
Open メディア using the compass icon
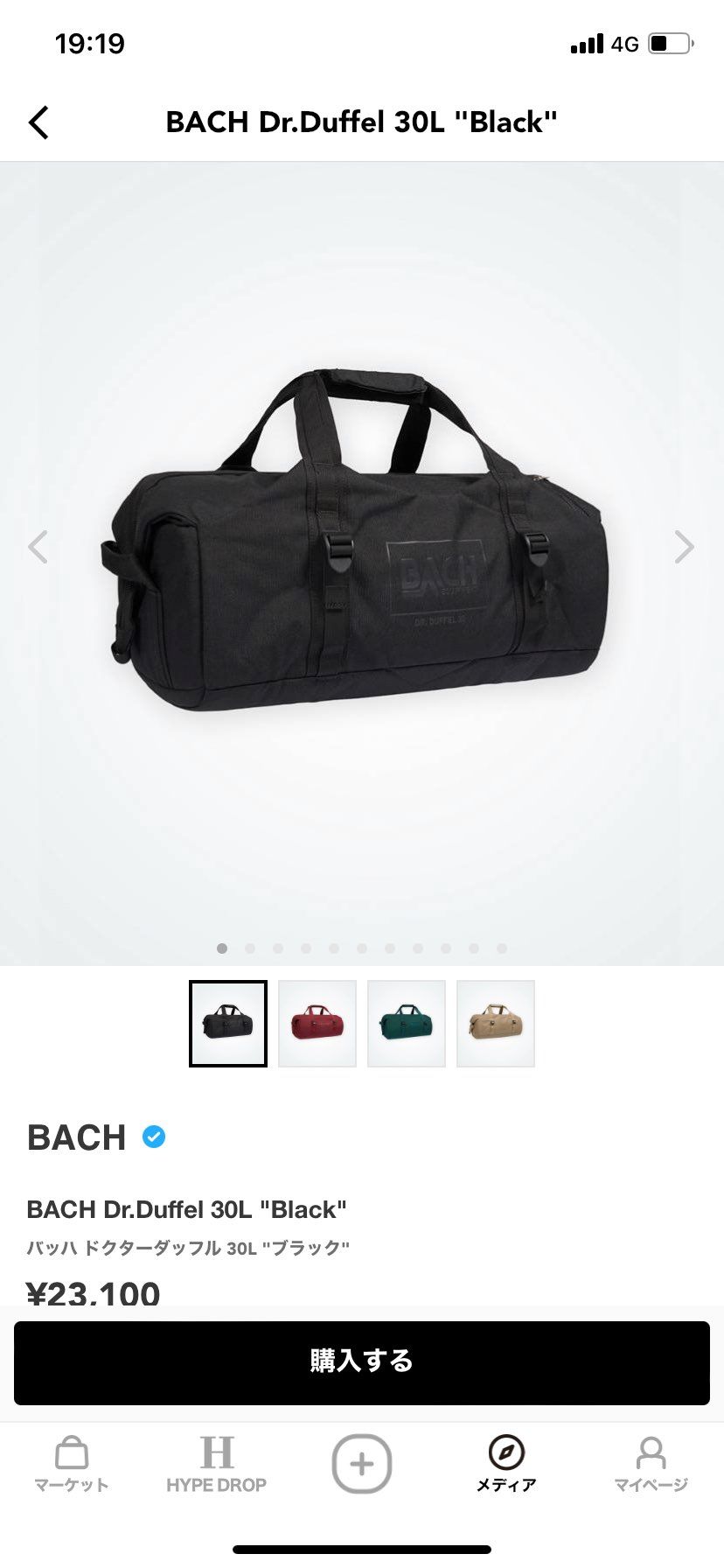coord(506,1453)
